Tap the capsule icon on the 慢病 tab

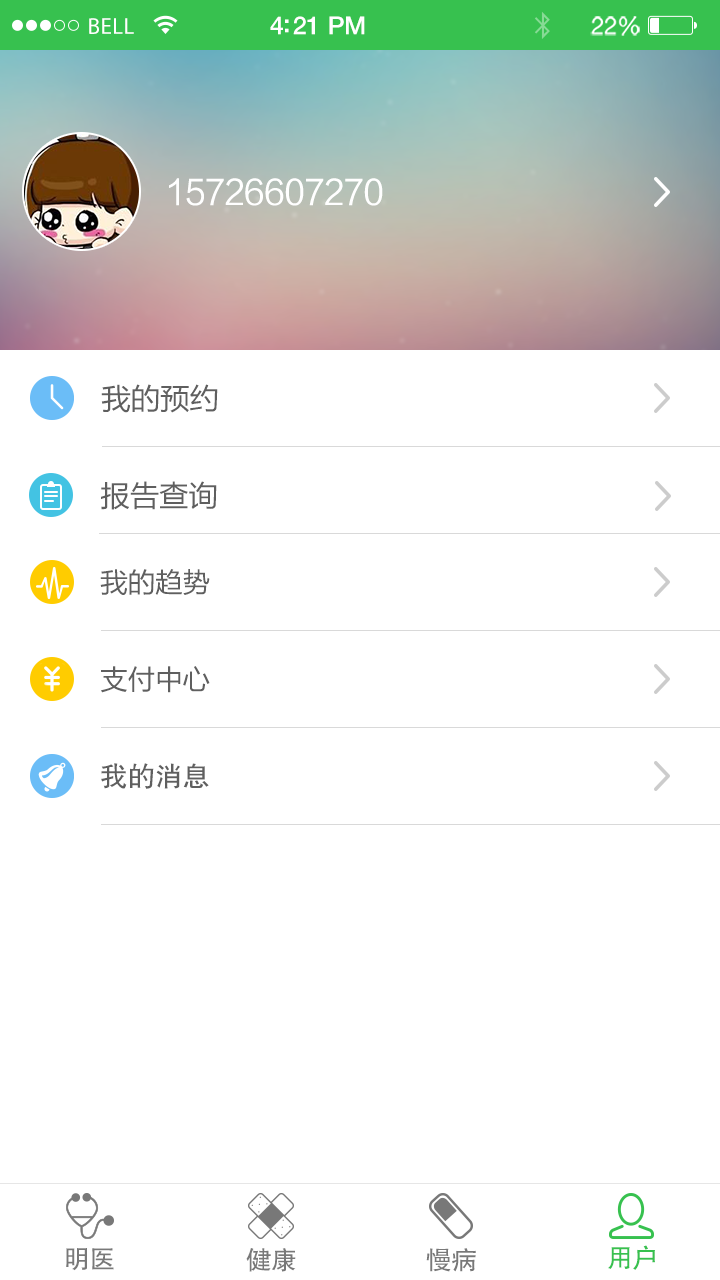point(450,1213)
